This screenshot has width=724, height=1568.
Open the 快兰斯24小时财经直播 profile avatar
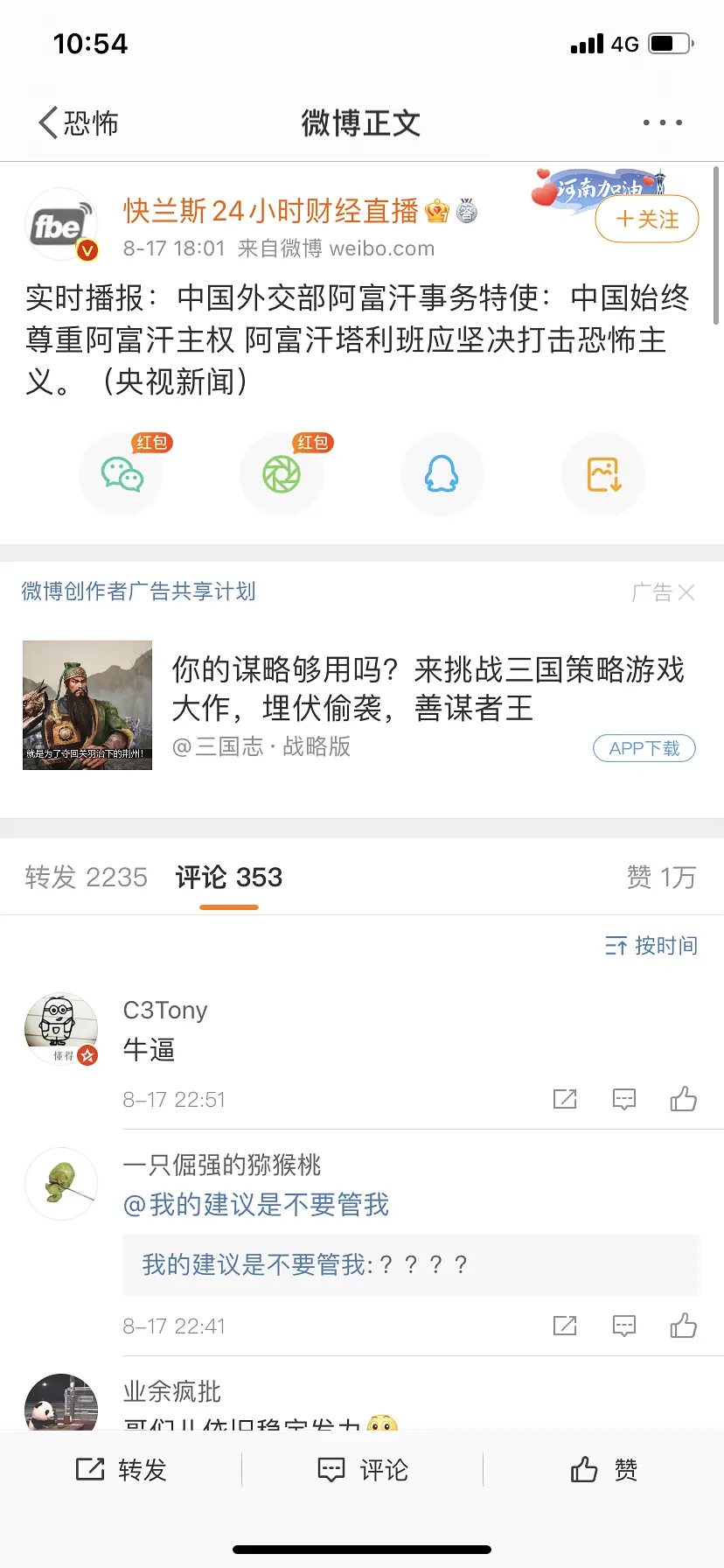point(61,225)
